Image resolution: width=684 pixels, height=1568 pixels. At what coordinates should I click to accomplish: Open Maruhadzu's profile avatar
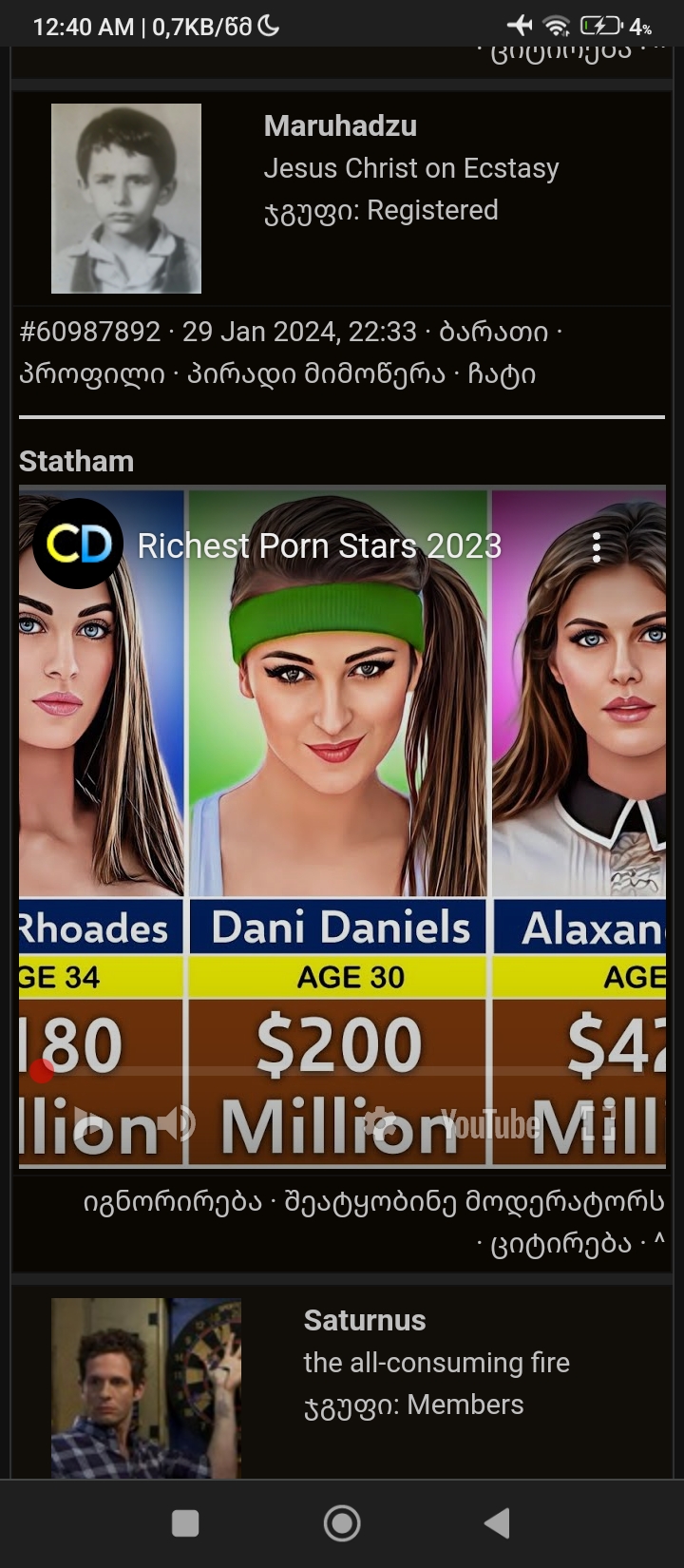(x=126, y=199)
